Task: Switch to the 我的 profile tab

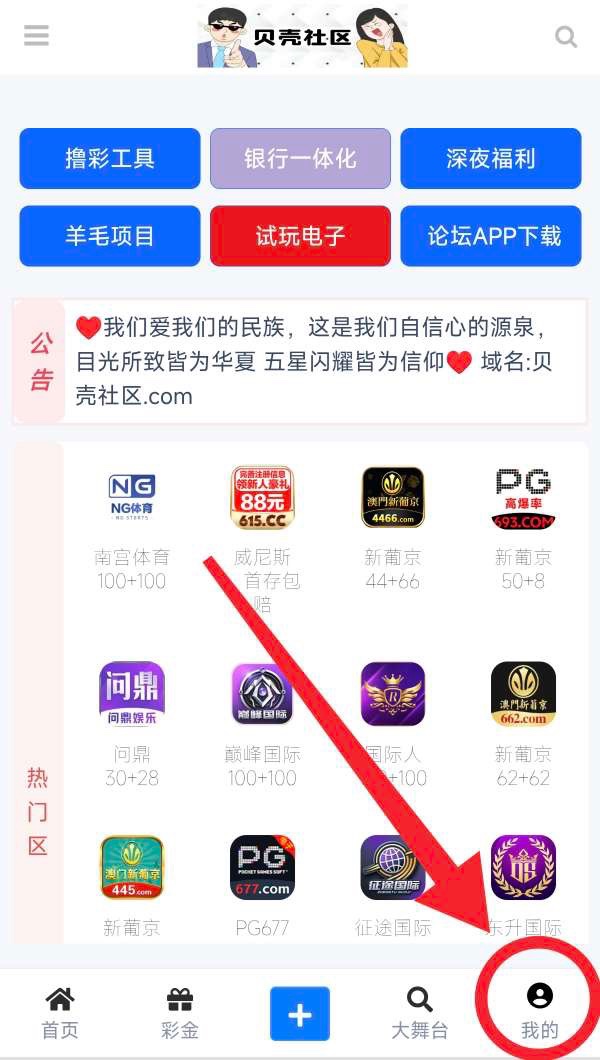Action: tap(540, 1012)
